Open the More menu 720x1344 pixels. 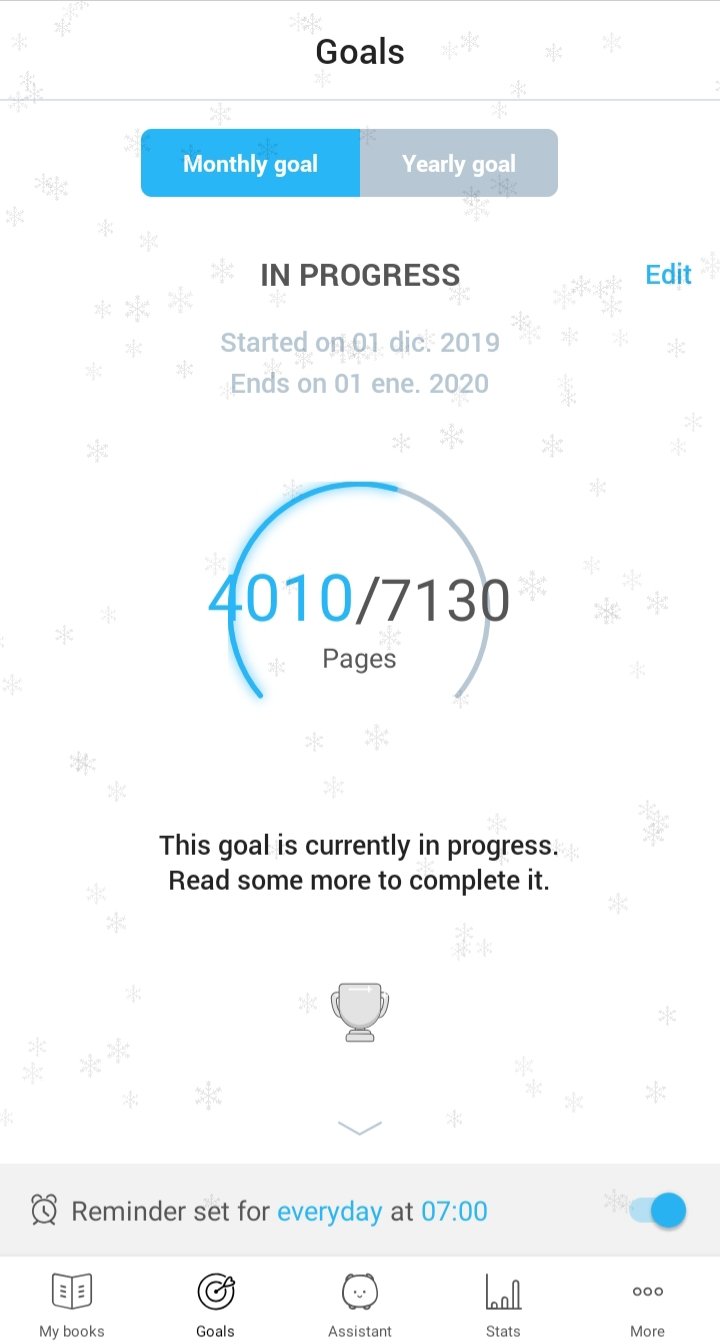[x=647, y=1304]
